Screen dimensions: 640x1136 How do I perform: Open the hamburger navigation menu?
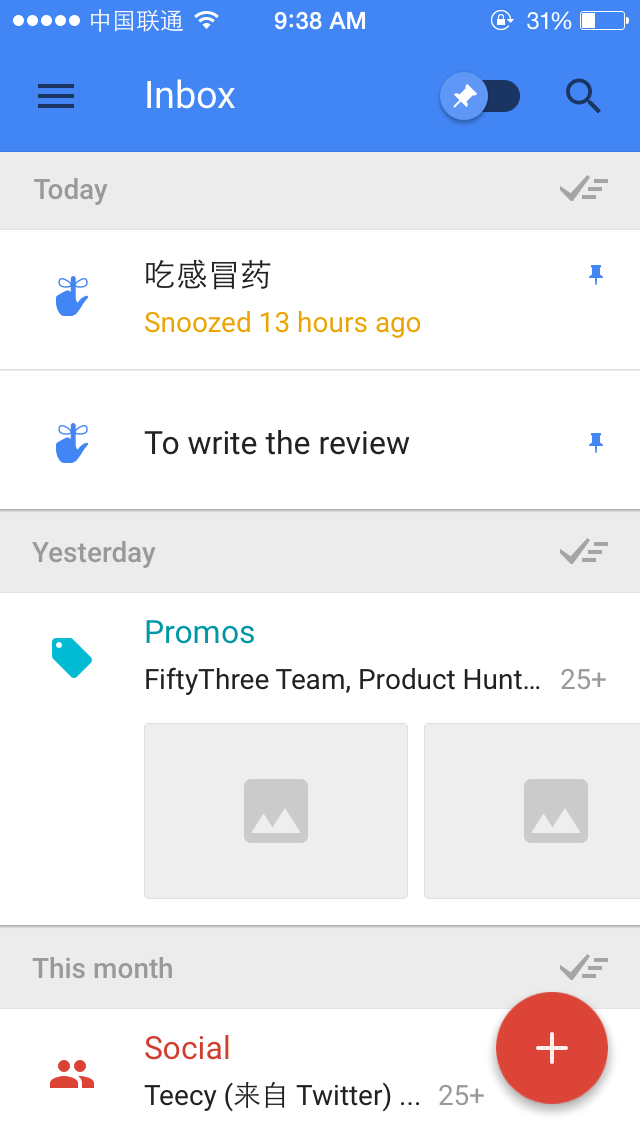56,96
